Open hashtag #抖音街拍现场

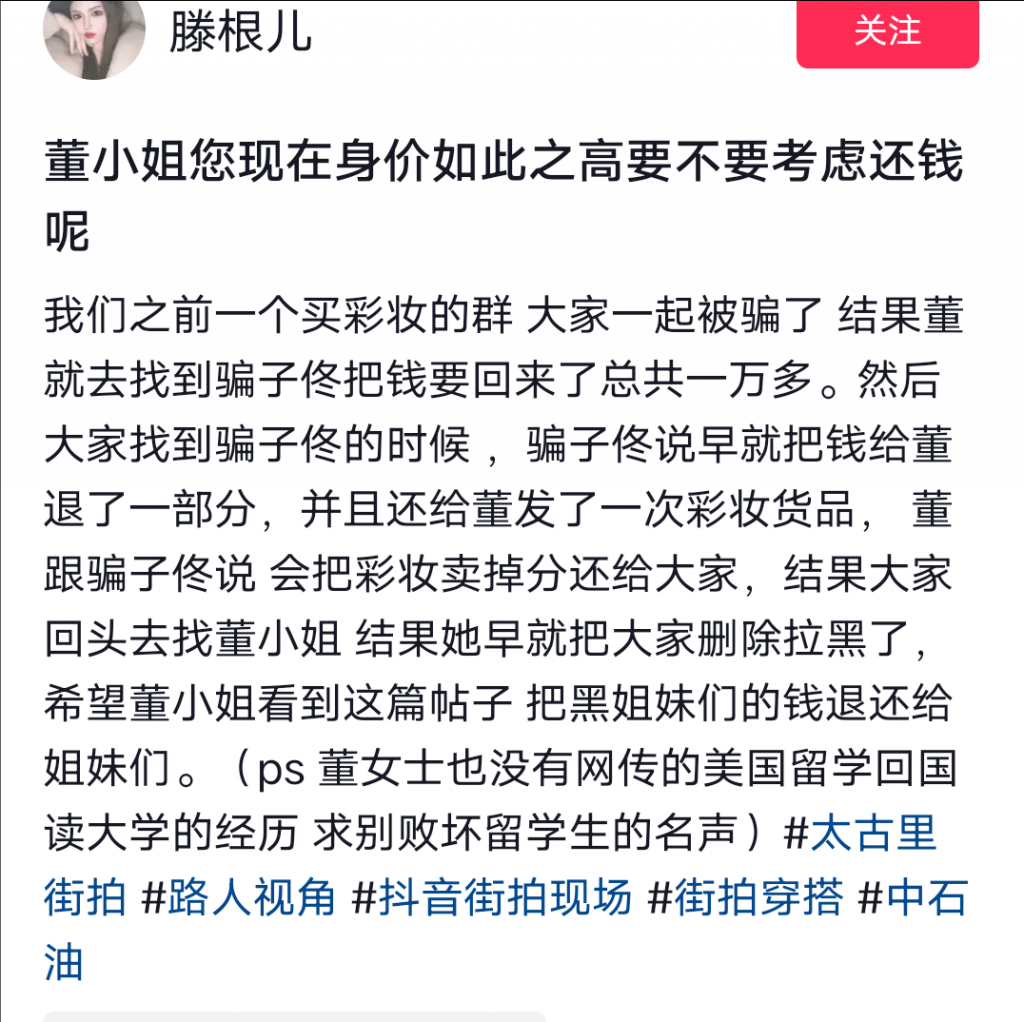(492, 898)
